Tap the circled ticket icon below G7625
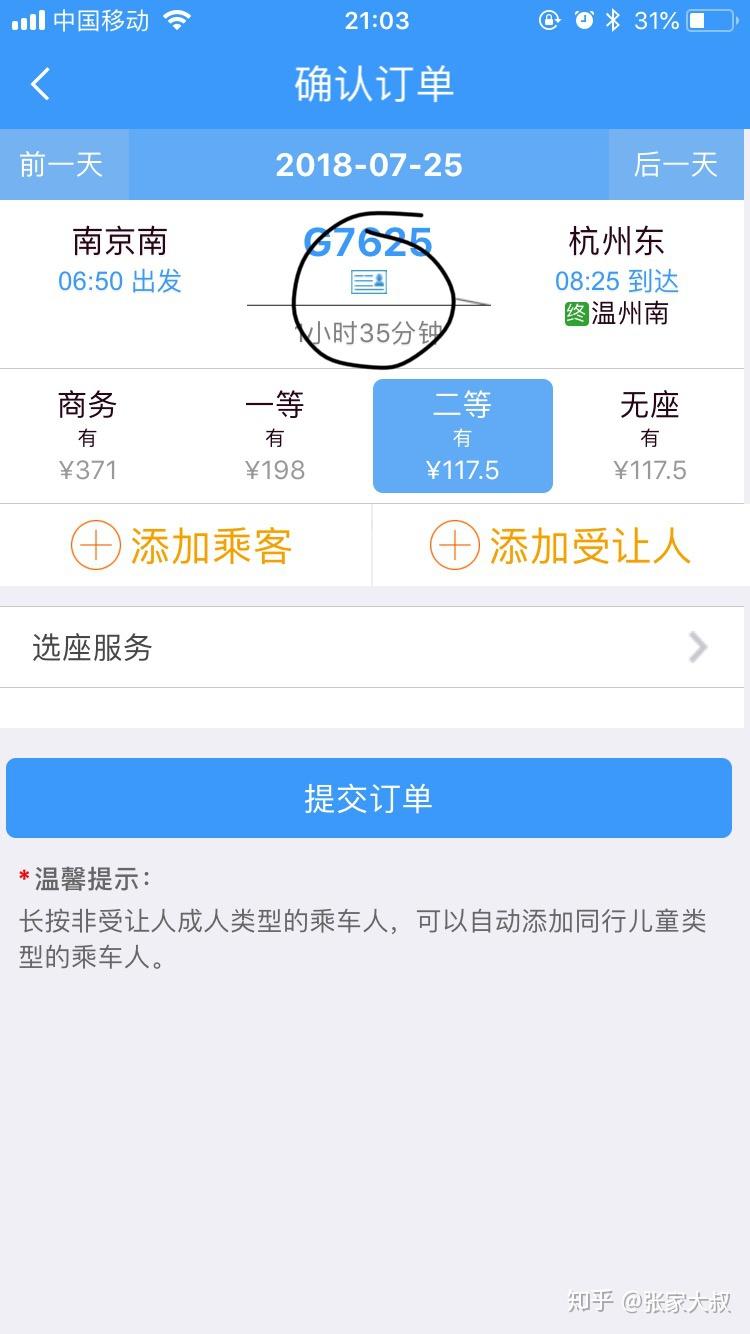750x1334 pixels. tap(369, 281)
